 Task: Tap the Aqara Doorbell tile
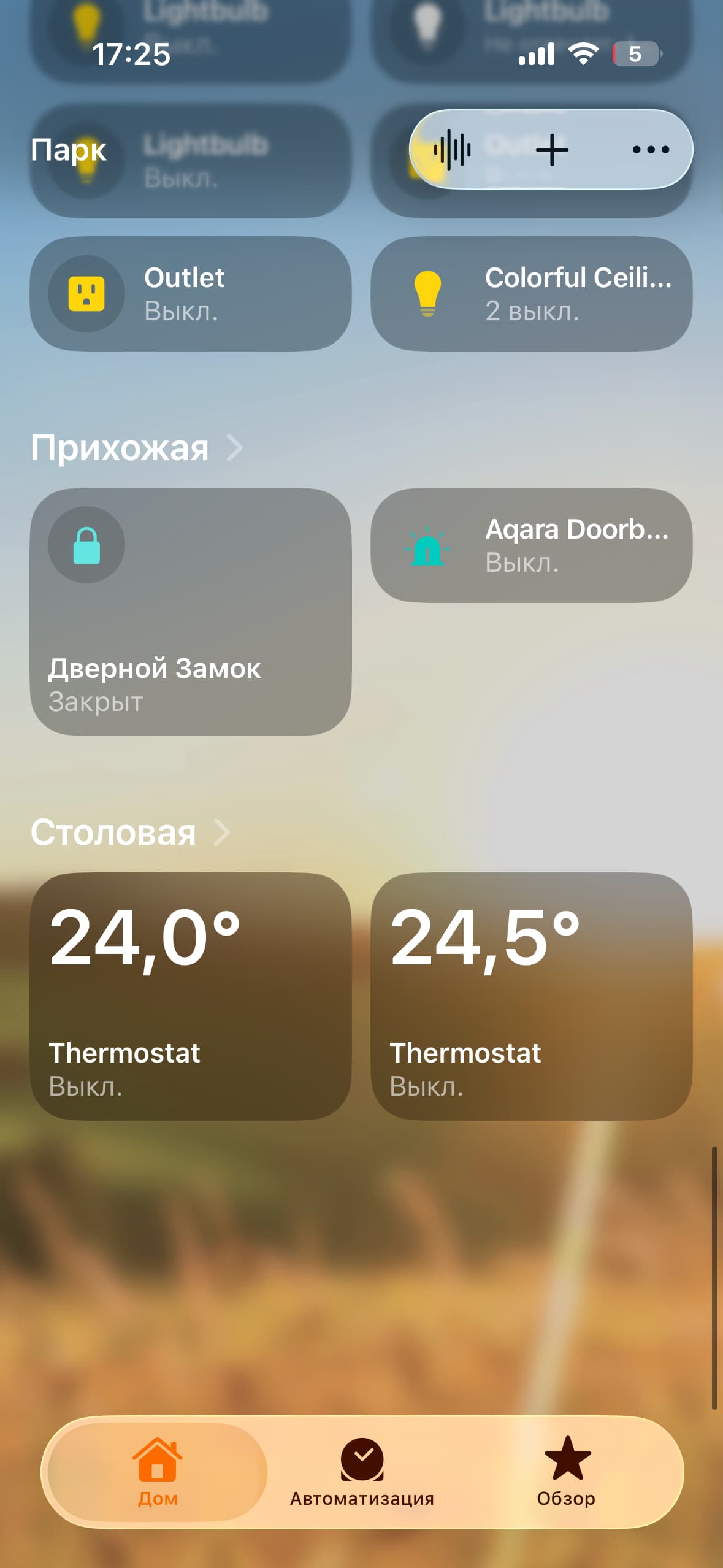point(531,545)
